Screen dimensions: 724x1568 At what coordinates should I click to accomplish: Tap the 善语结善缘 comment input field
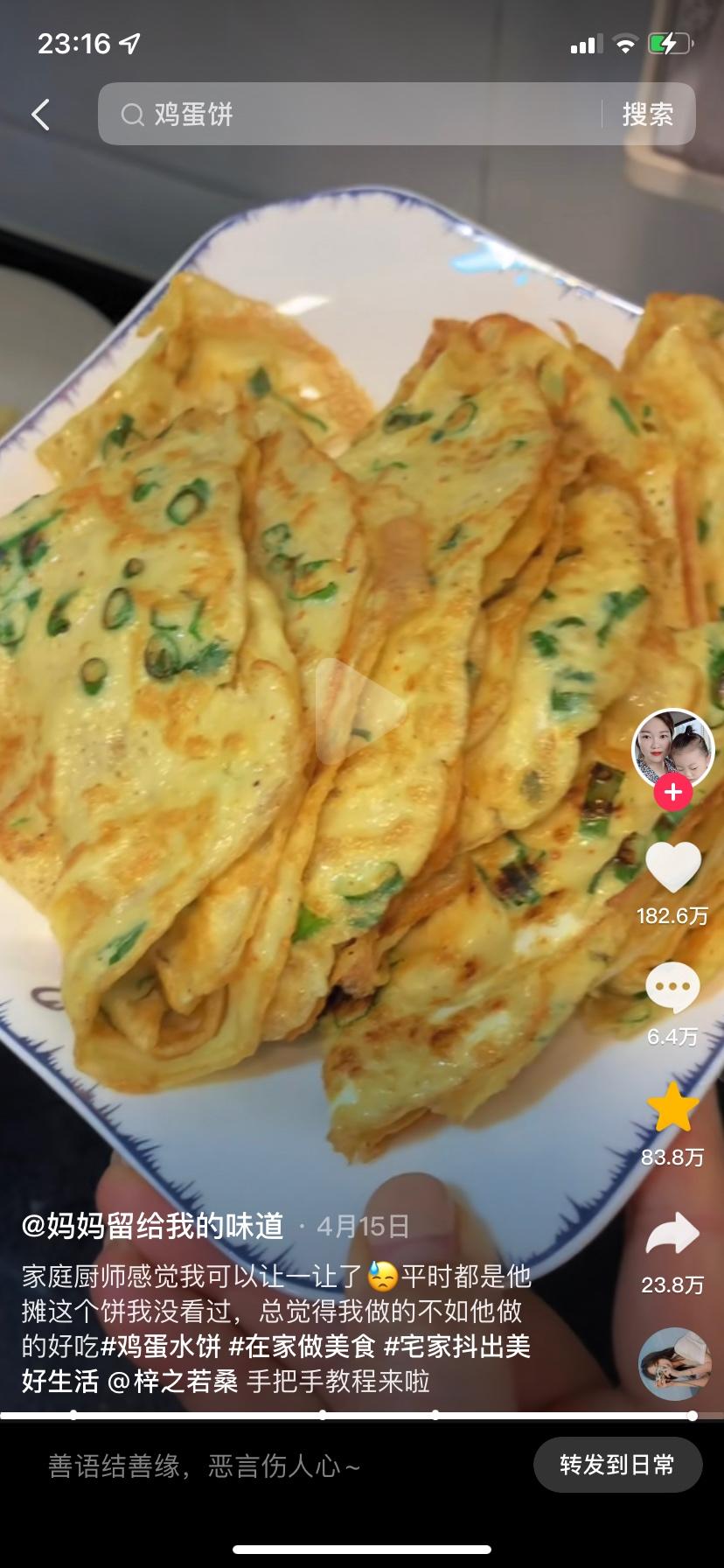pyautogui.click(x=262, y=1466)
